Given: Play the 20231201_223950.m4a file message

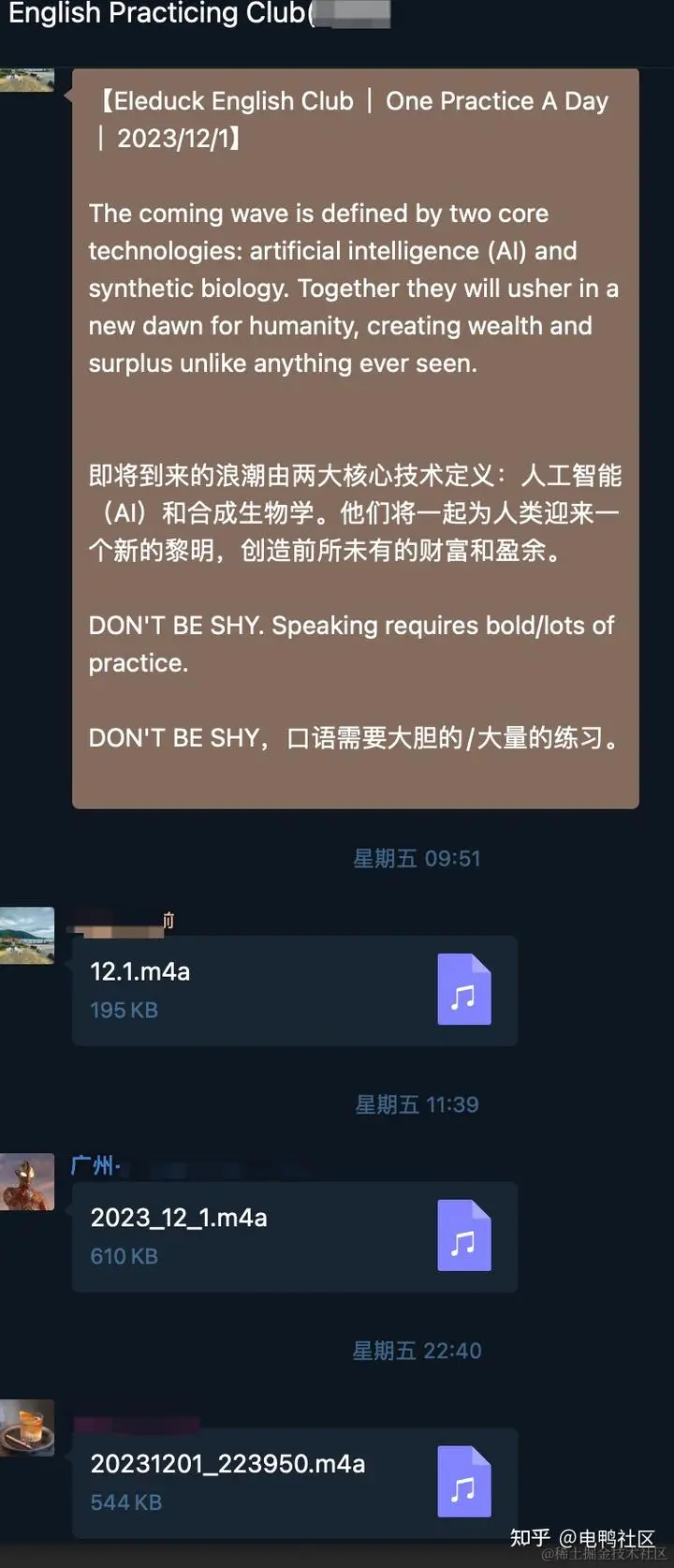Looking at the screenshot, I should pyautogui.click(x=294, y=1483).
